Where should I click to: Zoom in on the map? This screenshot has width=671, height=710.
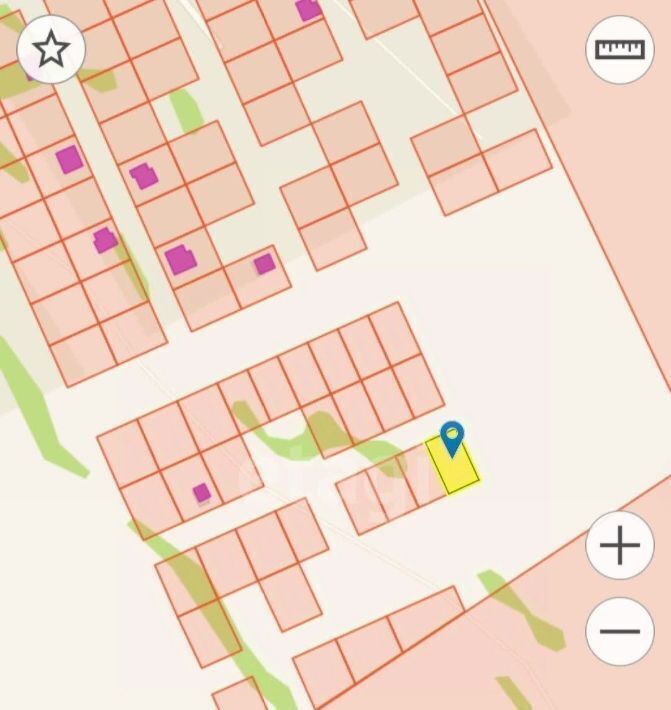tap(620, 546)
